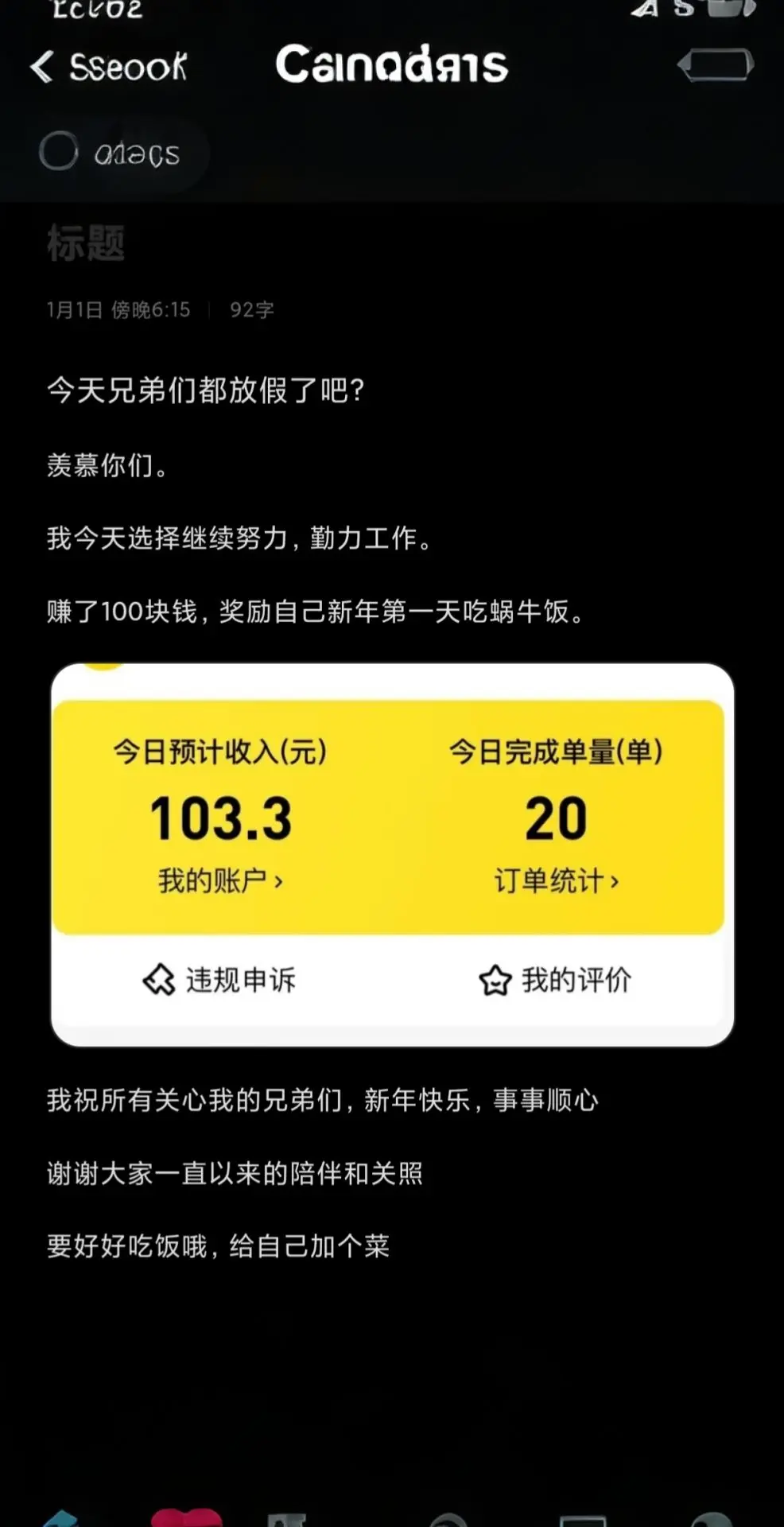
Task: Tap the 标题 title field
Action: tap(86, 243)
